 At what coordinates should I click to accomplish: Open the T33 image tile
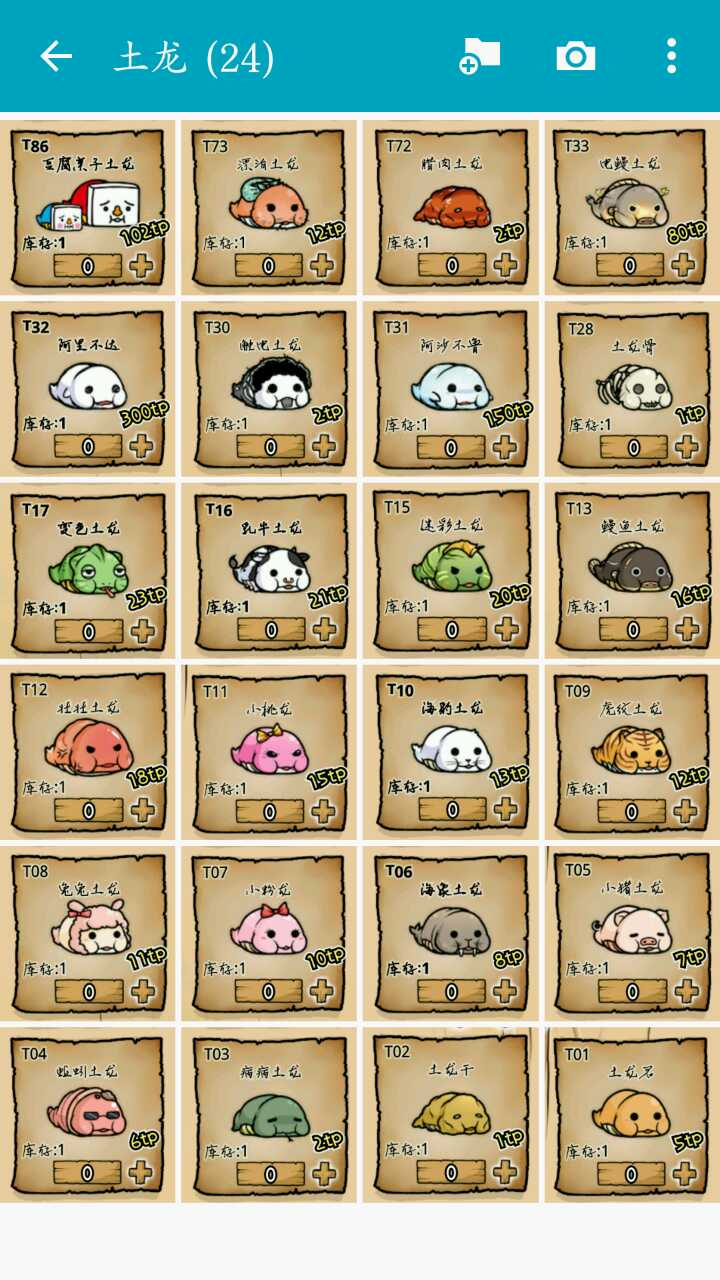[x=631, y=207]
